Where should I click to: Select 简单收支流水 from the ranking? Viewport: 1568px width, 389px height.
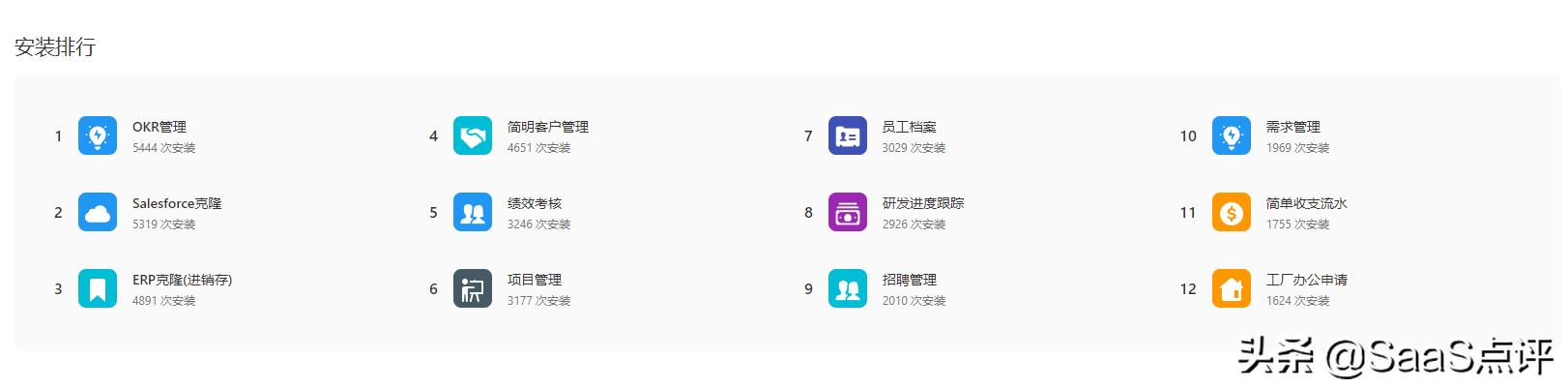tap(1306, 203)
